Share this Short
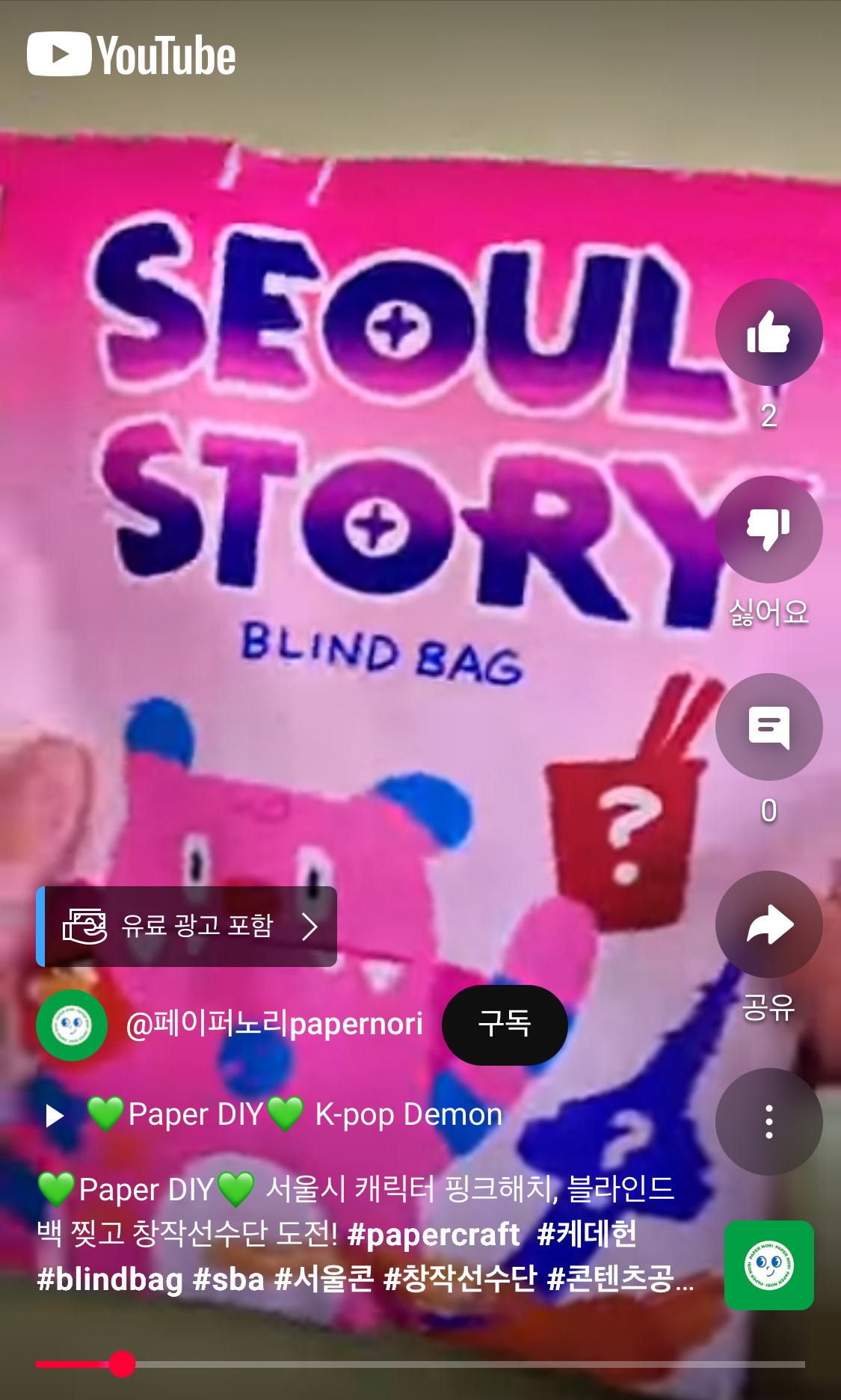This screenshot has height=1400, width=841. (768, 924)
